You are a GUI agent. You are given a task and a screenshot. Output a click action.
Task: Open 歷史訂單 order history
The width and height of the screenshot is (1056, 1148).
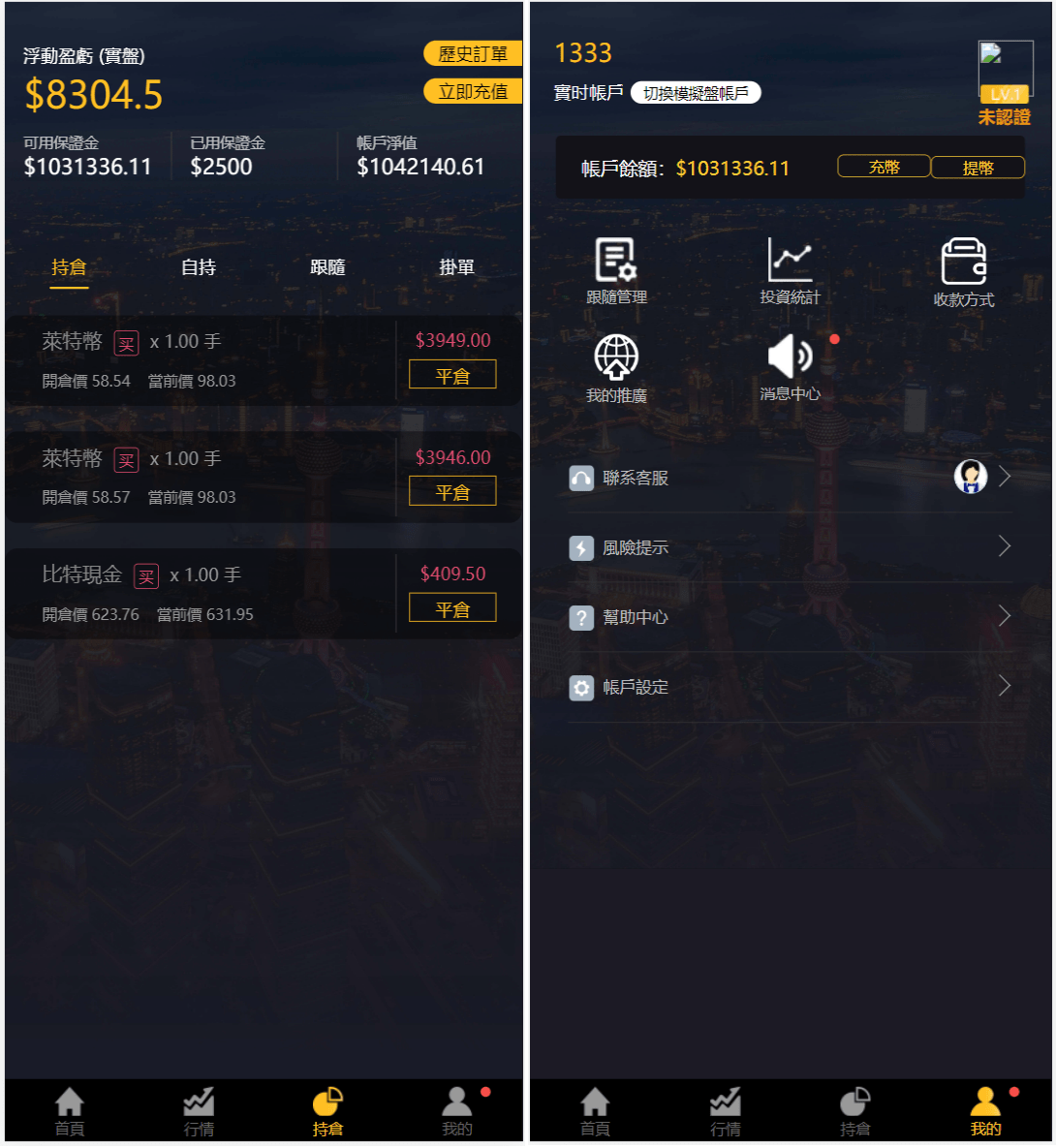click(473, 54)
